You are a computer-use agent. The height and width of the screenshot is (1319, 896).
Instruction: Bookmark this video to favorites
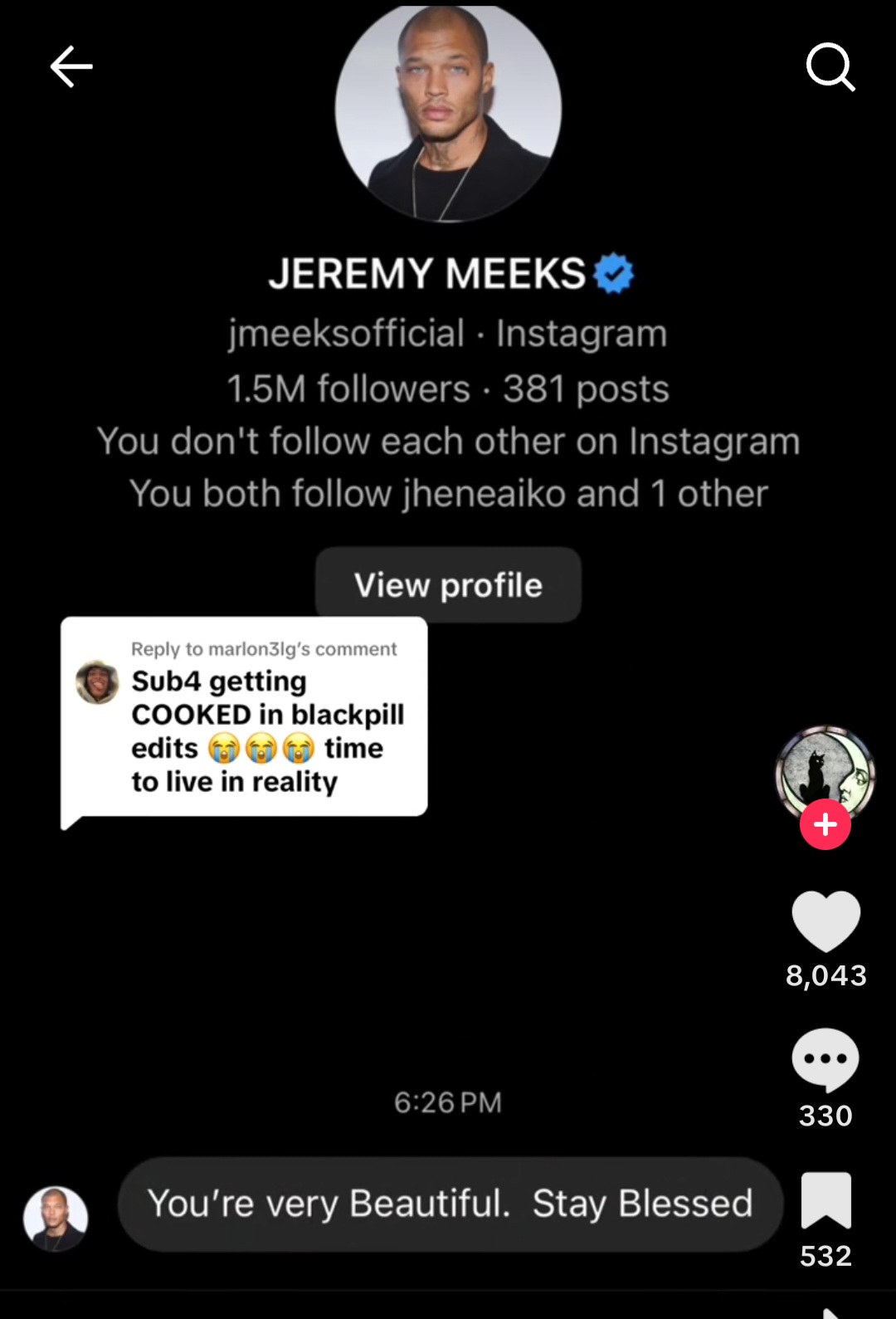(825, 1200)
